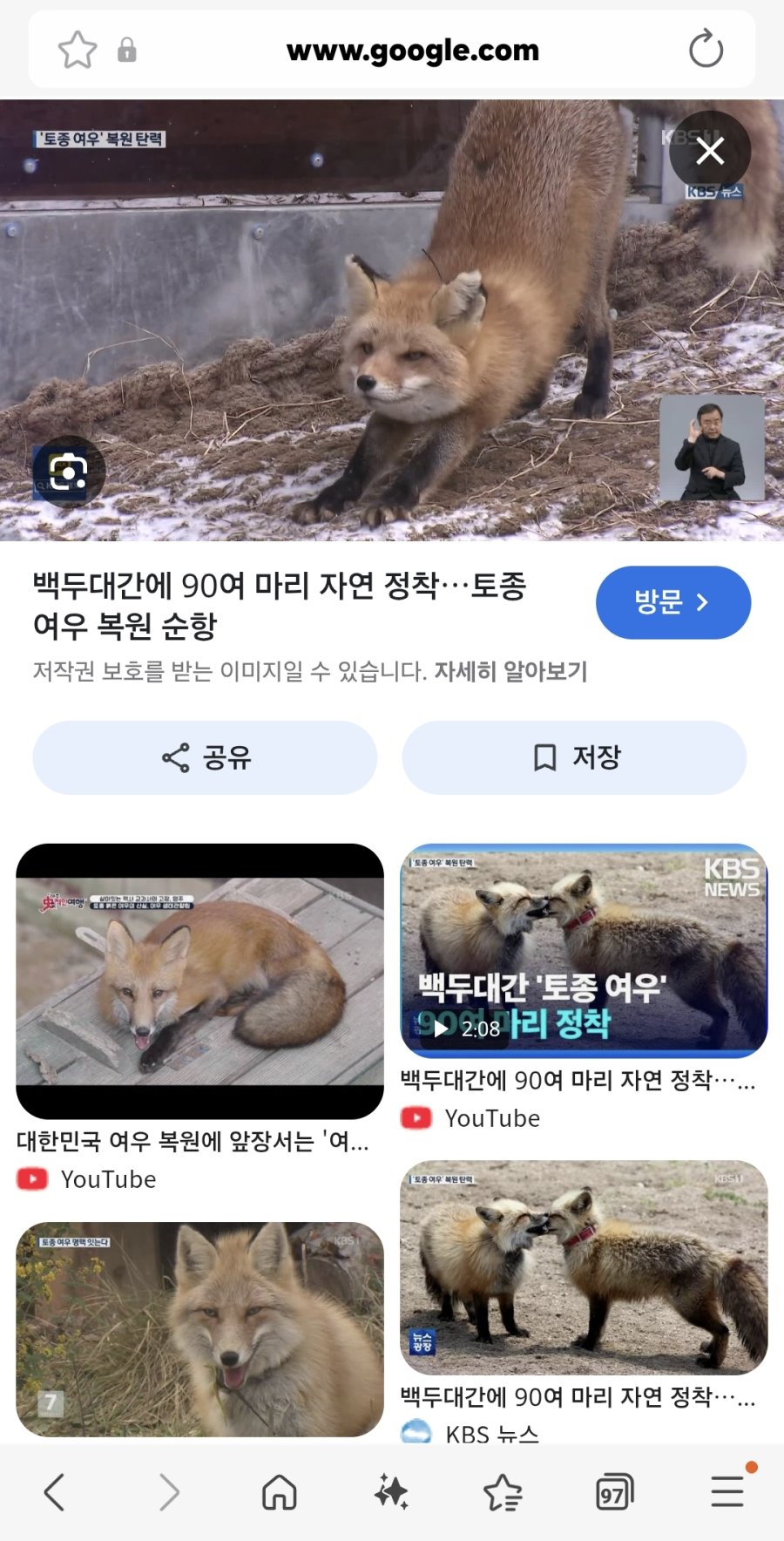The image size is (784, 1541).
Task: Search this image with Google Lens
Action: 68,472
